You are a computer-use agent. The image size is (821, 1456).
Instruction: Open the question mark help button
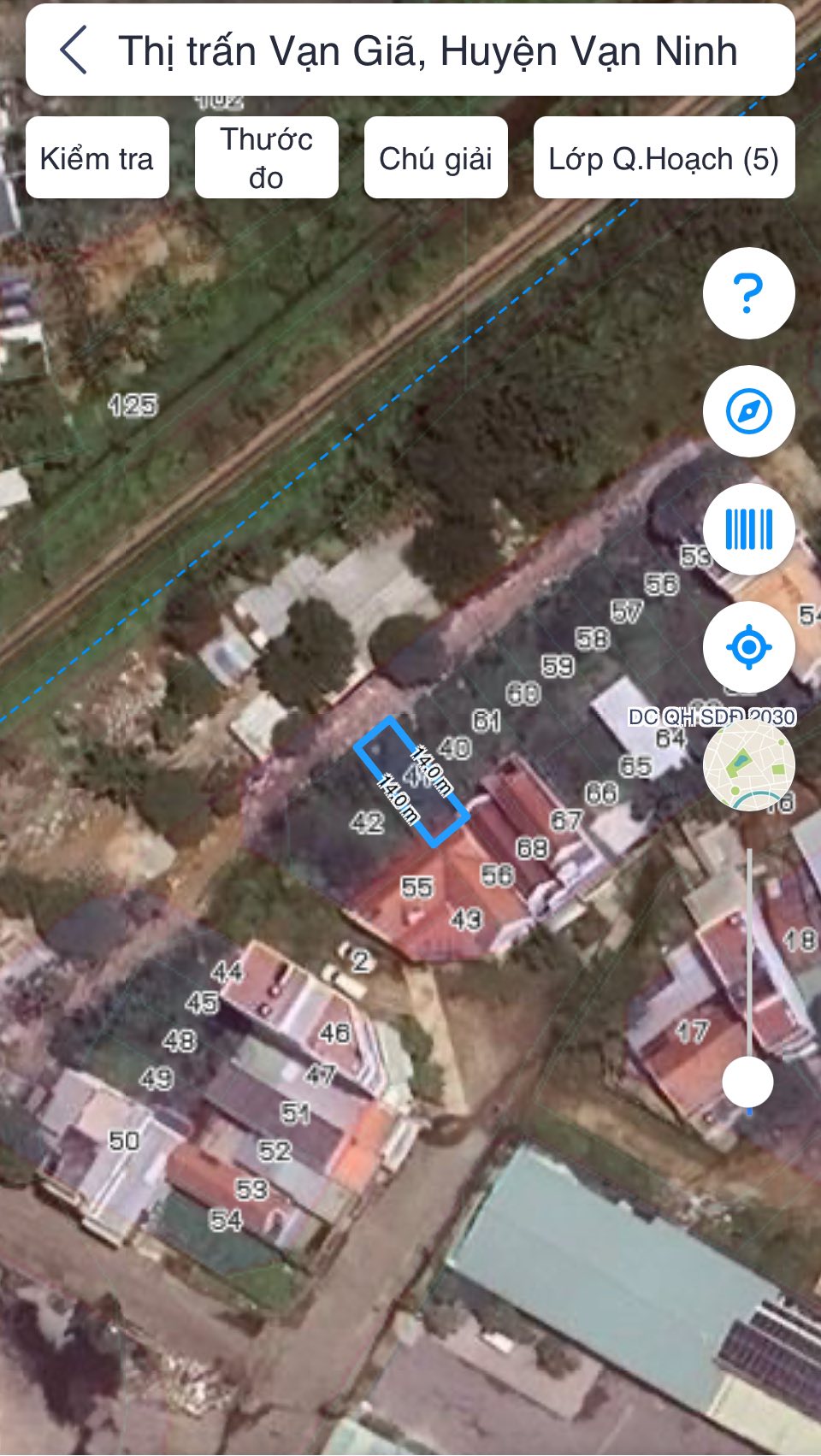(748, 293)
